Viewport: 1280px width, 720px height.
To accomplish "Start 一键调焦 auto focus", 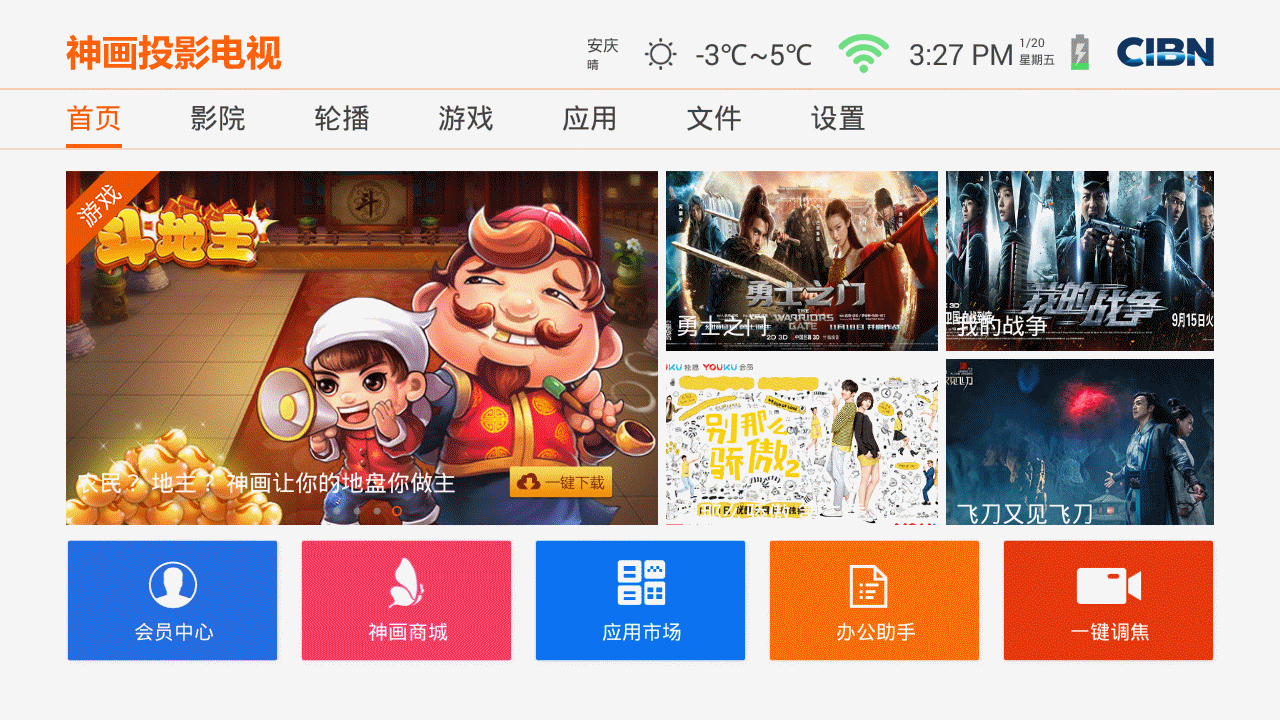I will tap(1108, 600).
